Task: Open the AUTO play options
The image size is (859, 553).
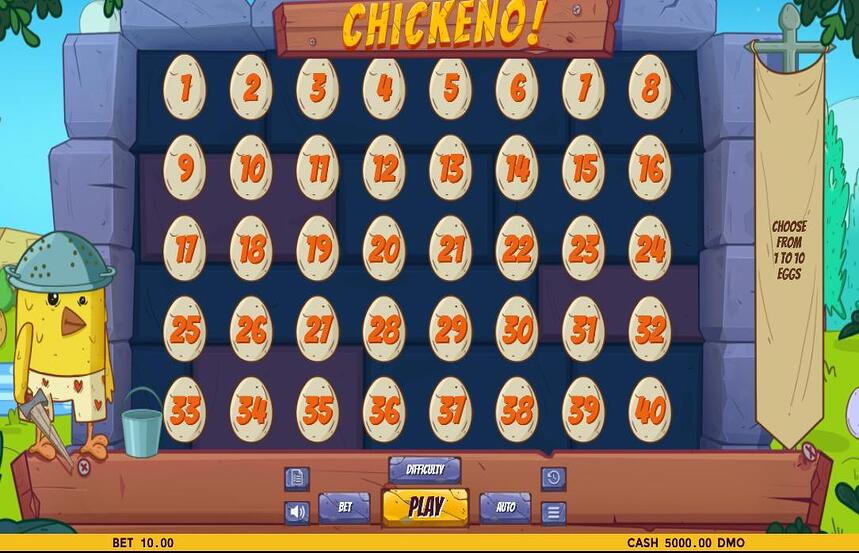Action: (x=505, y=507)
